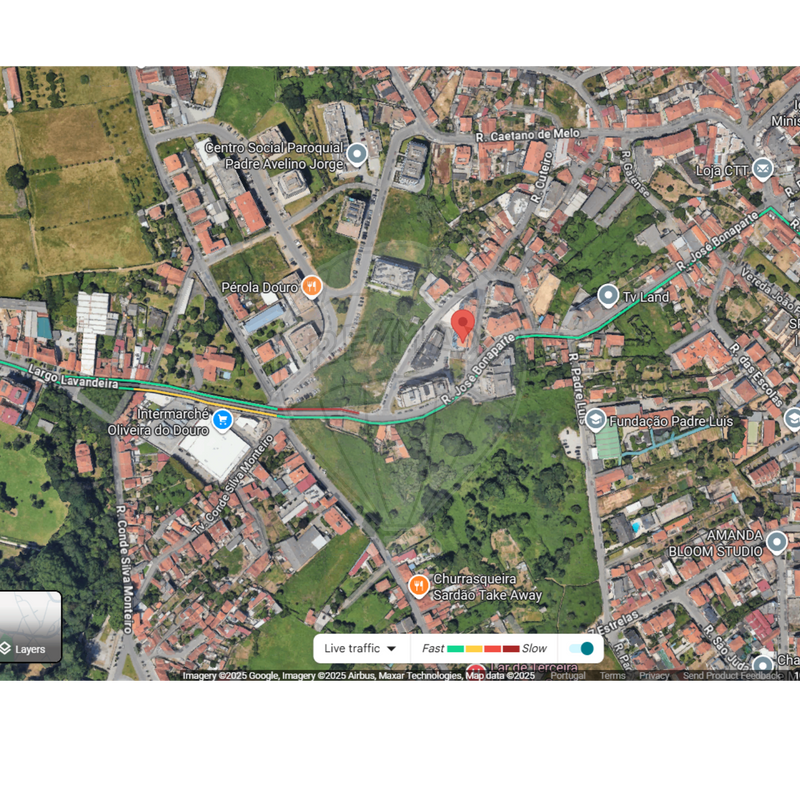This screenshot has width=800, height=800.
Task: Tap Send Product Feedback link
Action: [731, 676]
